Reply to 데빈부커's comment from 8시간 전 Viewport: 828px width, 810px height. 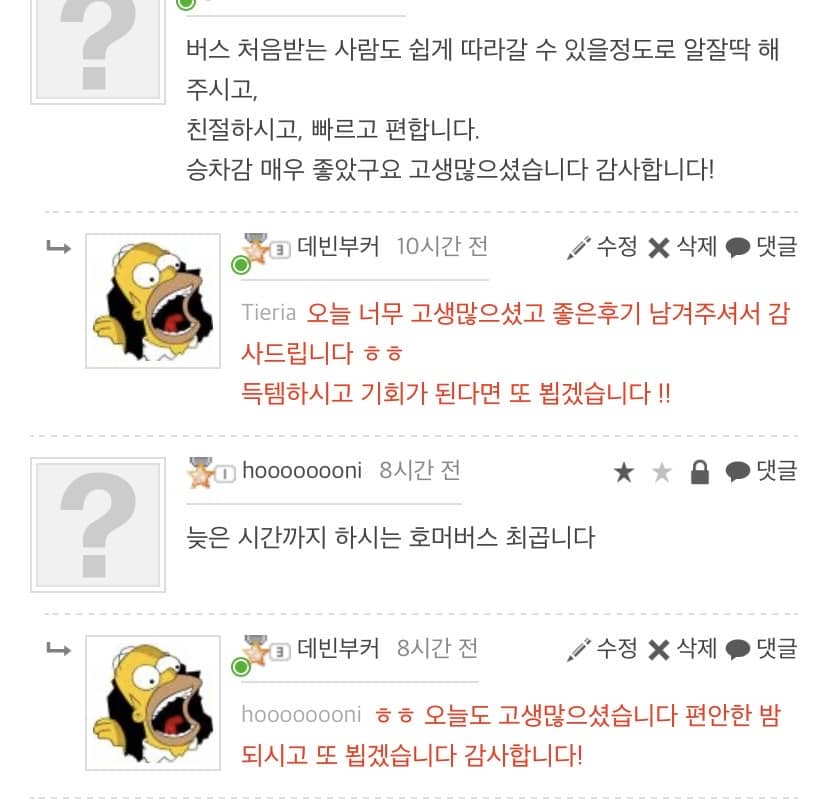tap(762, 649)
